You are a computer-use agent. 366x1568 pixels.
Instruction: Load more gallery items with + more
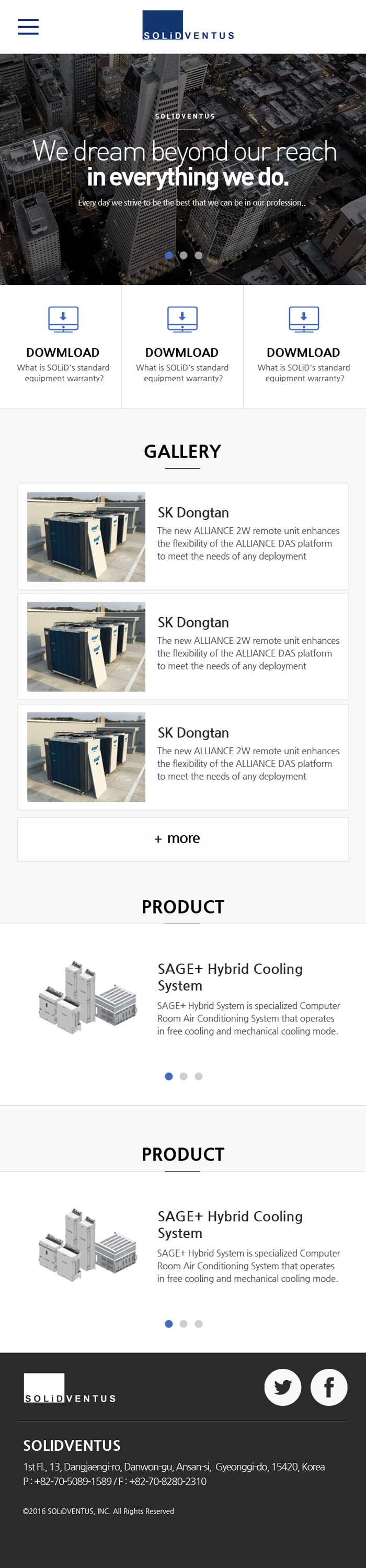(x=182, y=839)
